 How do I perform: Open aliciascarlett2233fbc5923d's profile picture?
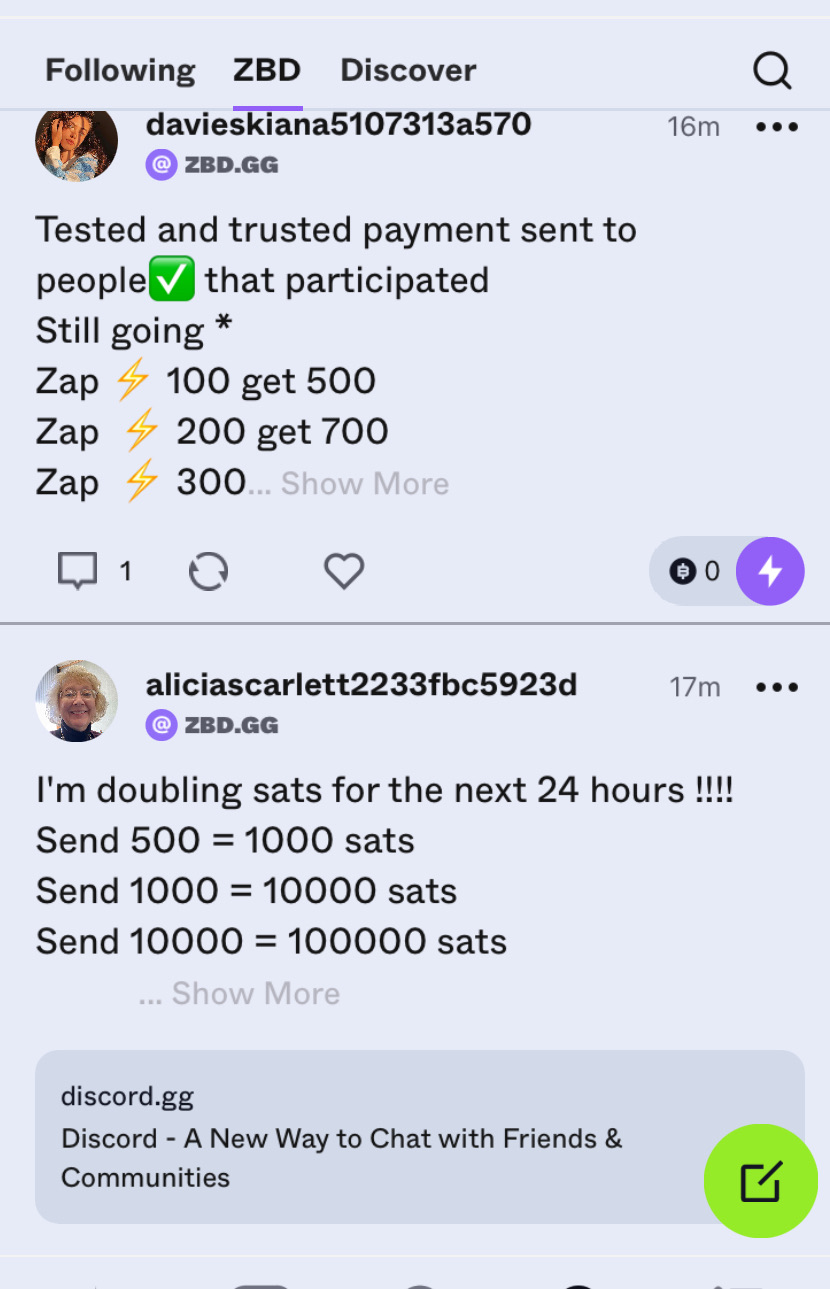pos(77,700)
